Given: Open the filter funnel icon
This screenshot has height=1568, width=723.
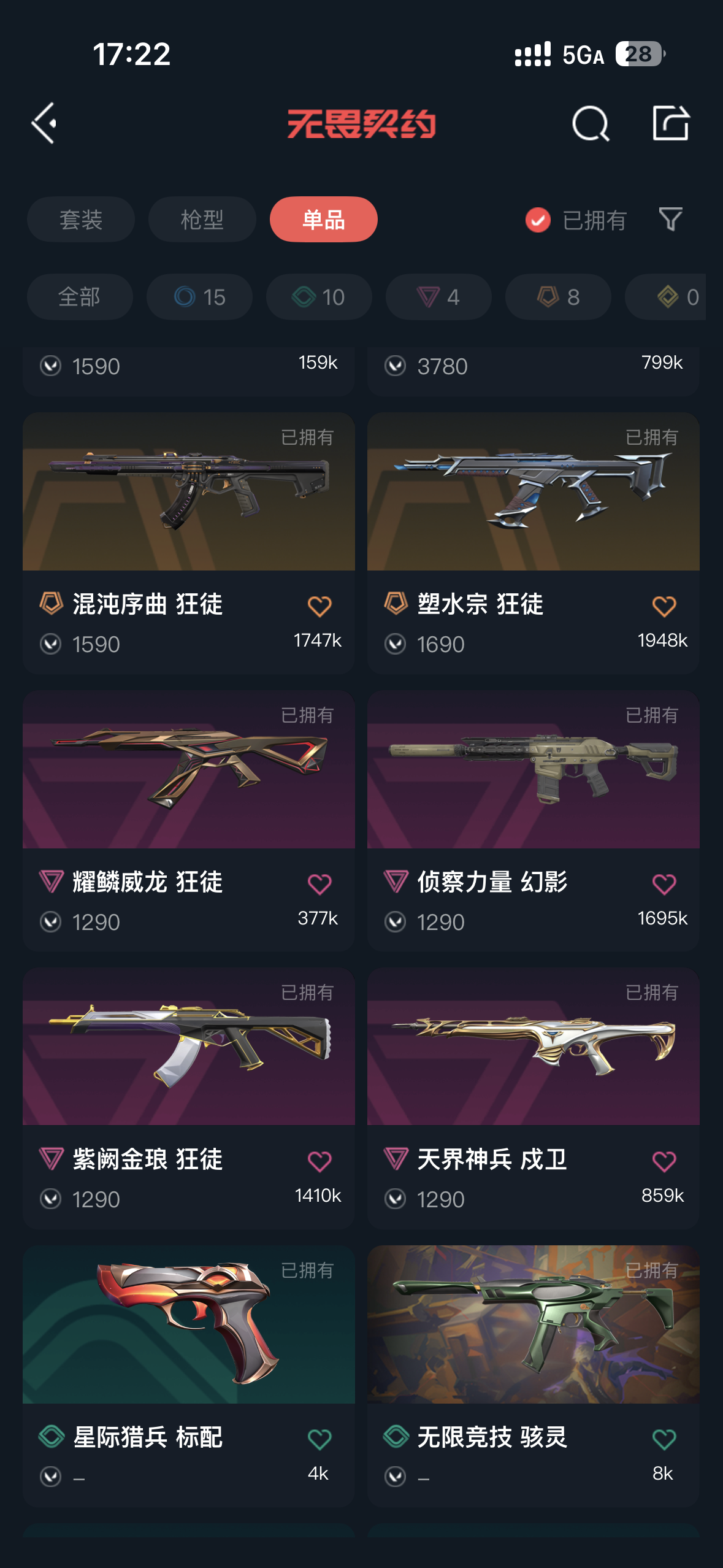Looking at the screenshot, I should click(670, 219).
